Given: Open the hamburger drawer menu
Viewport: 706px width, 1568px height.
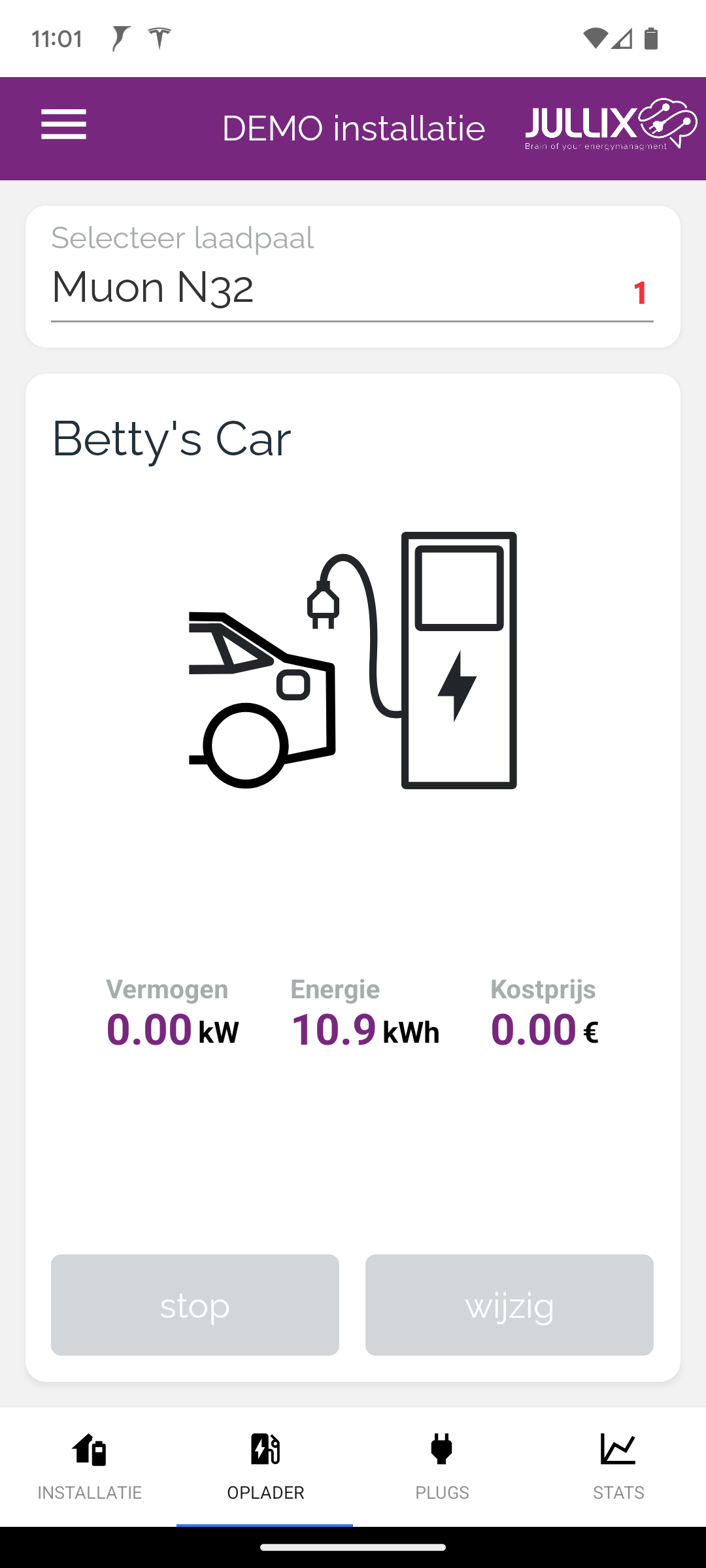Looking at the screenshot, I should pyautogui.click(x=63, y=125).
